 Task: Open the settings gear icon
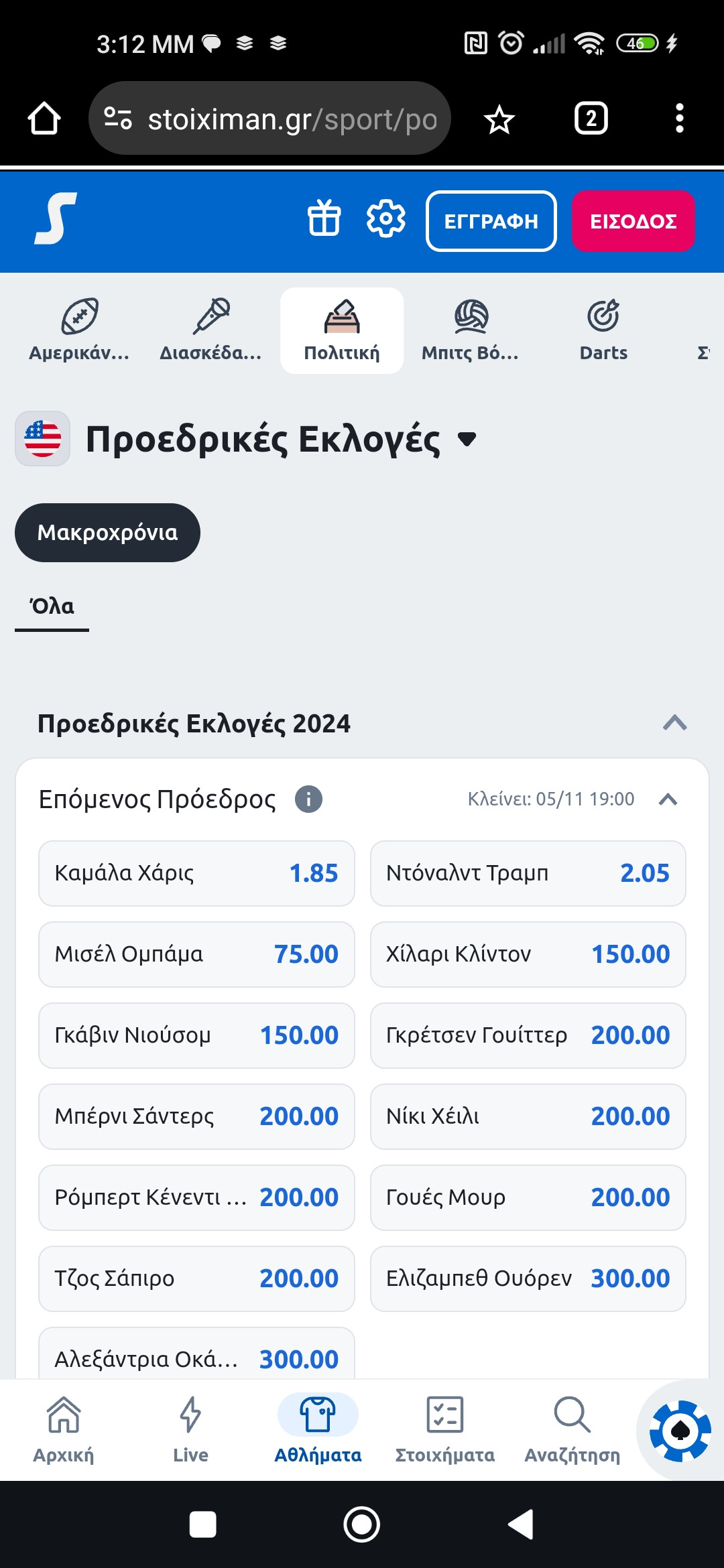point(386,218)
